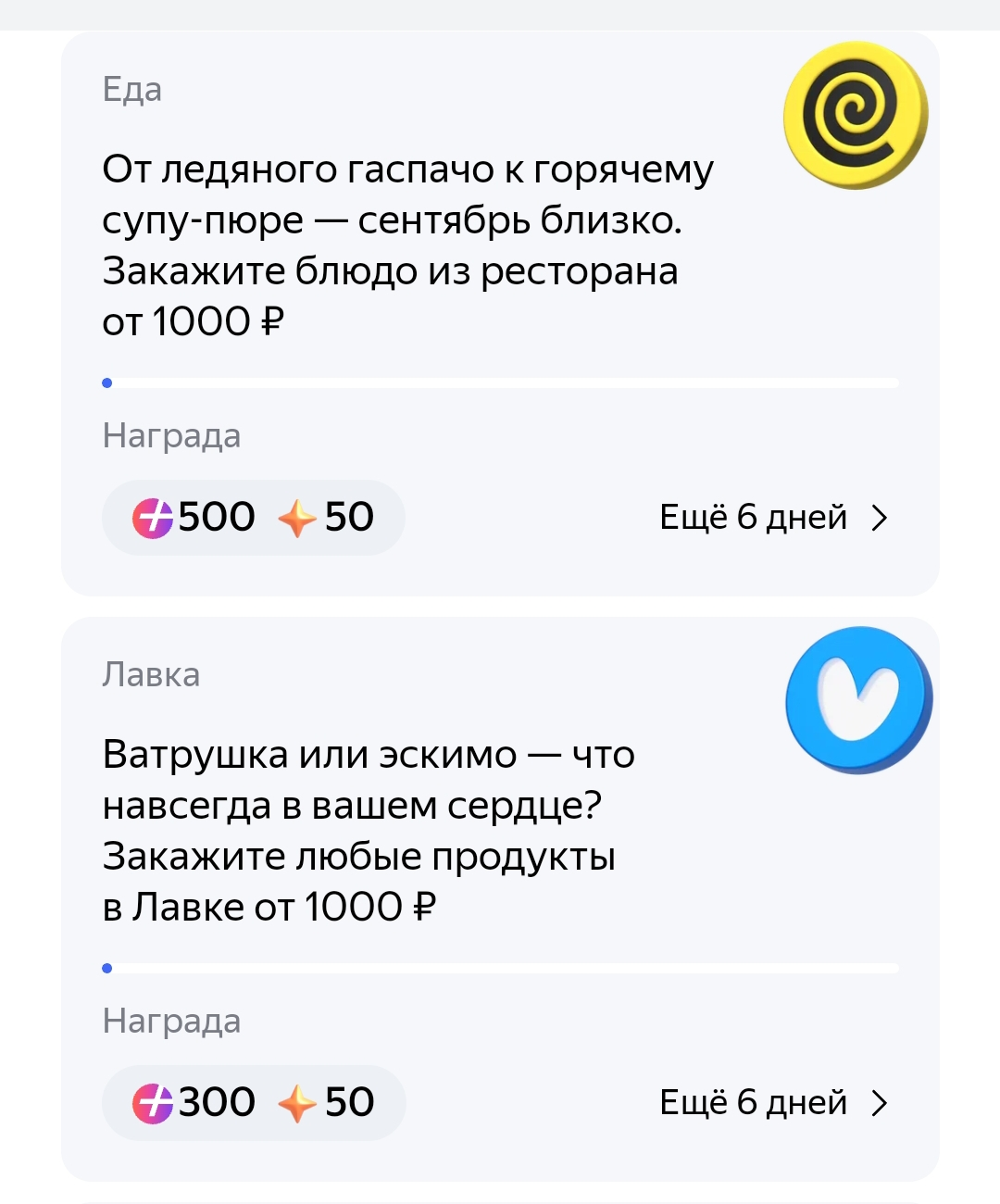1000x1204 pixels.
Task: Tap the chevron in the Лавка card
Action: tap(879, 1103)
